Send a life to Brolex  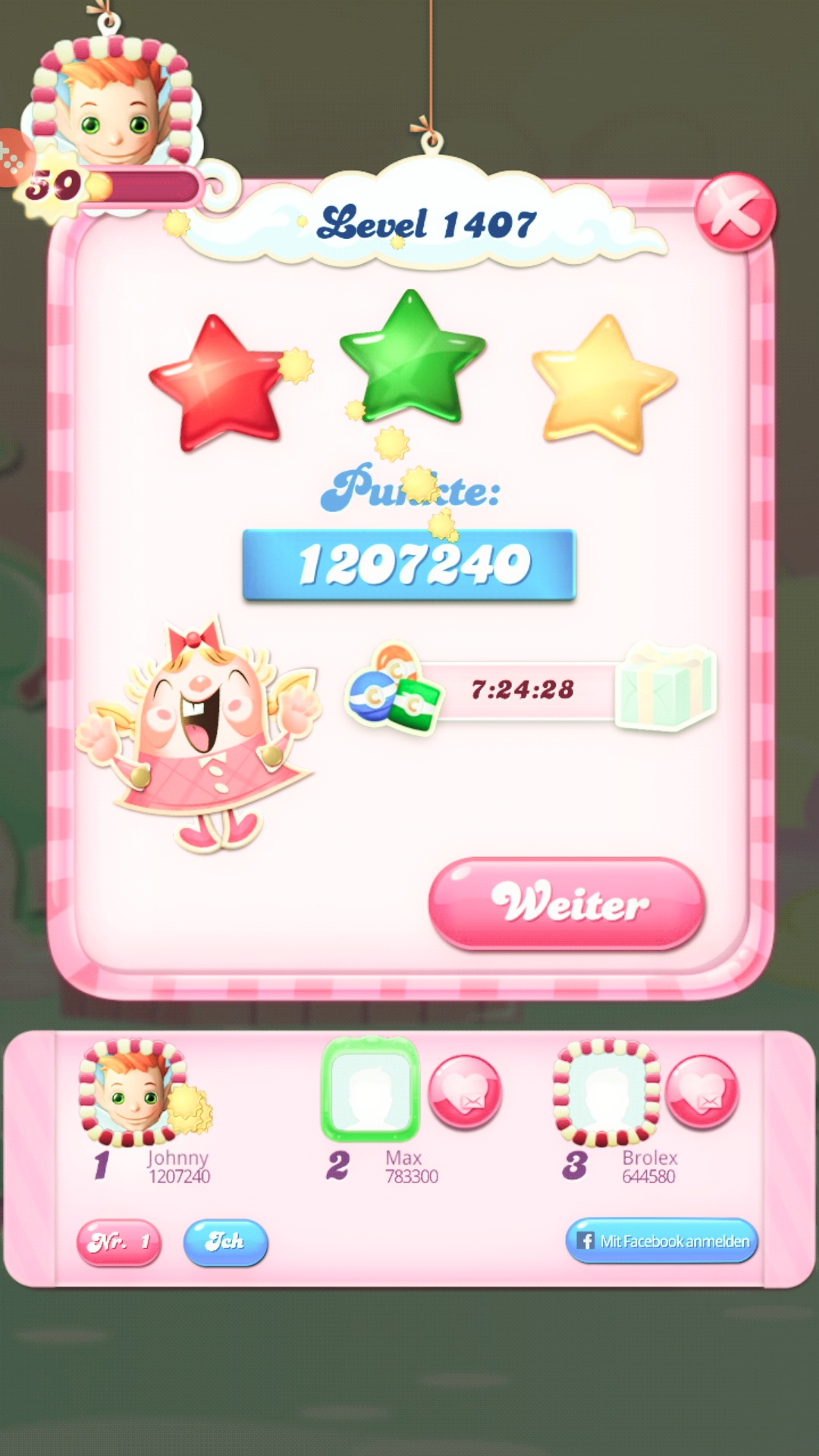coord(701,1092)
